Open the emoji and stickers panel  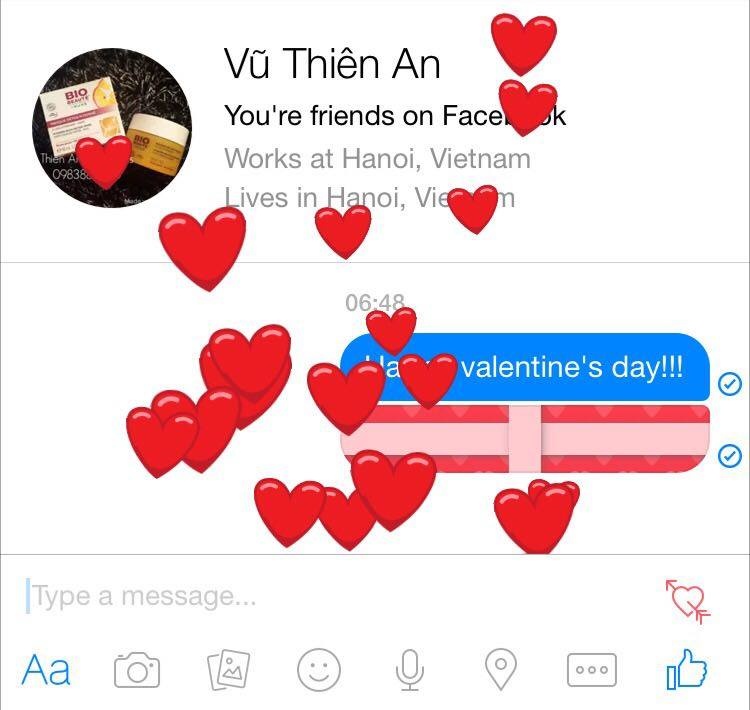pos(319,669)
